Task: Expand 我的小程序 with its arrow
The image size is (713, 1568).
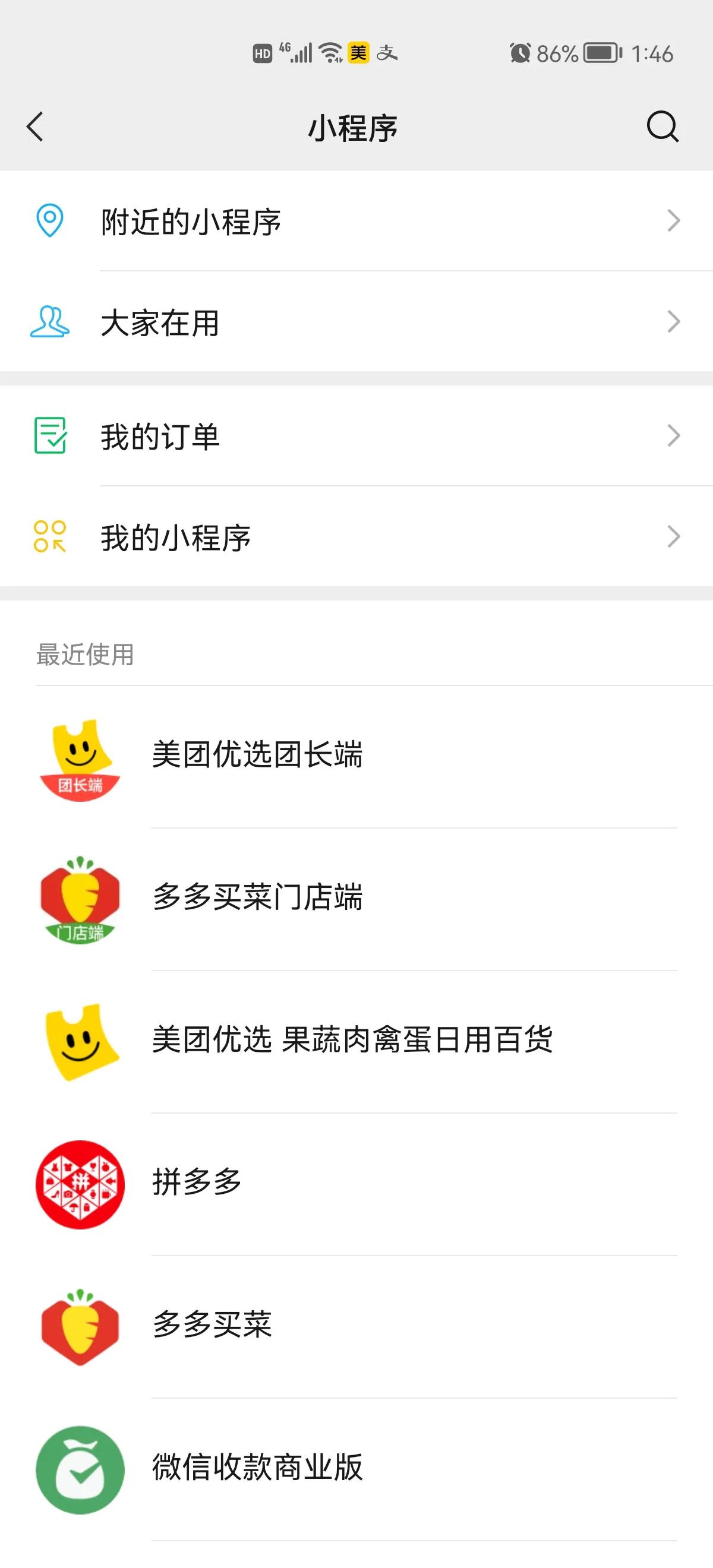Action: coord(673,536)
